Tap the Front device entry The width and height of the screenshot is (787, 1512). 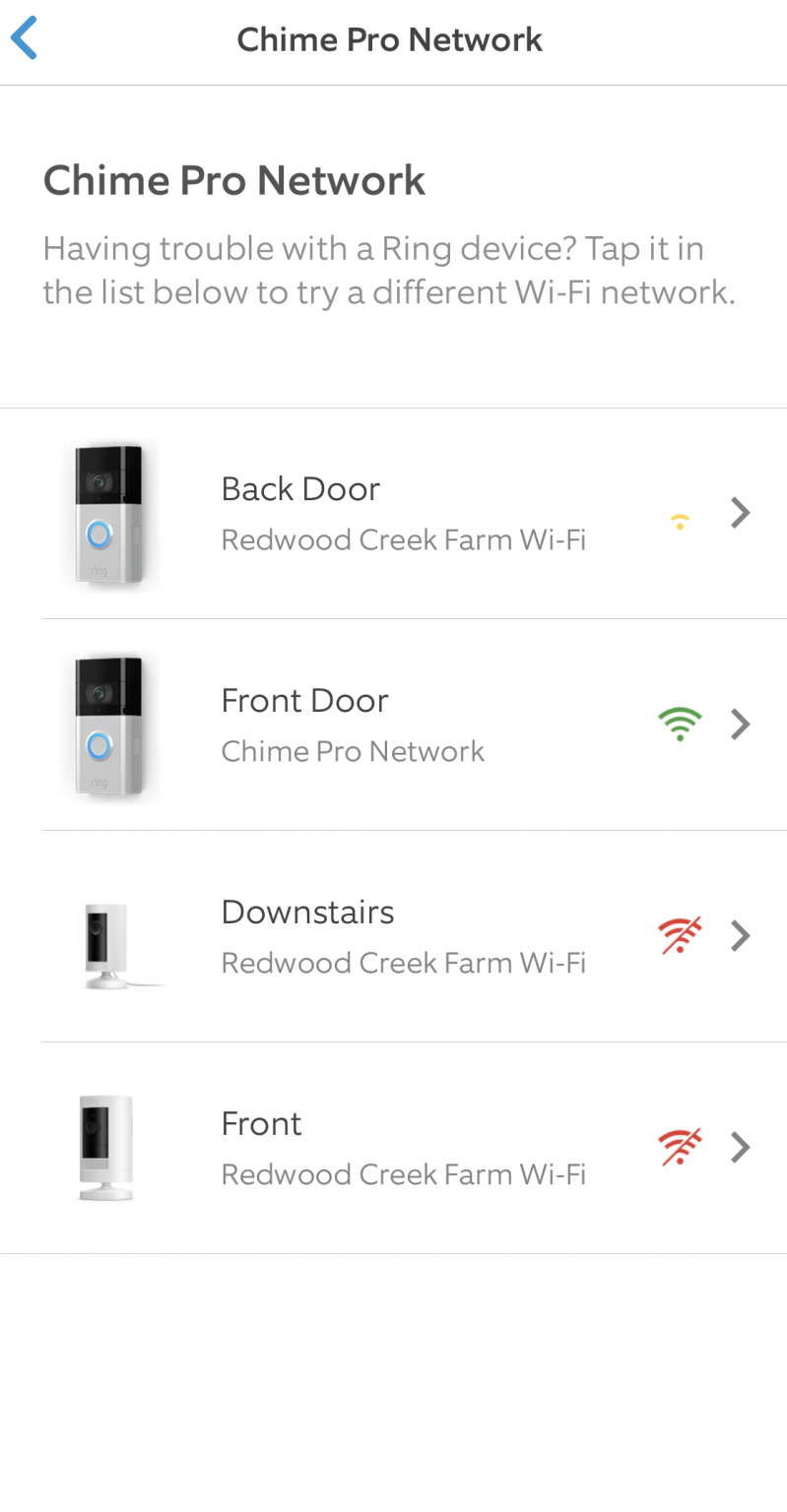coord(394,1147)
